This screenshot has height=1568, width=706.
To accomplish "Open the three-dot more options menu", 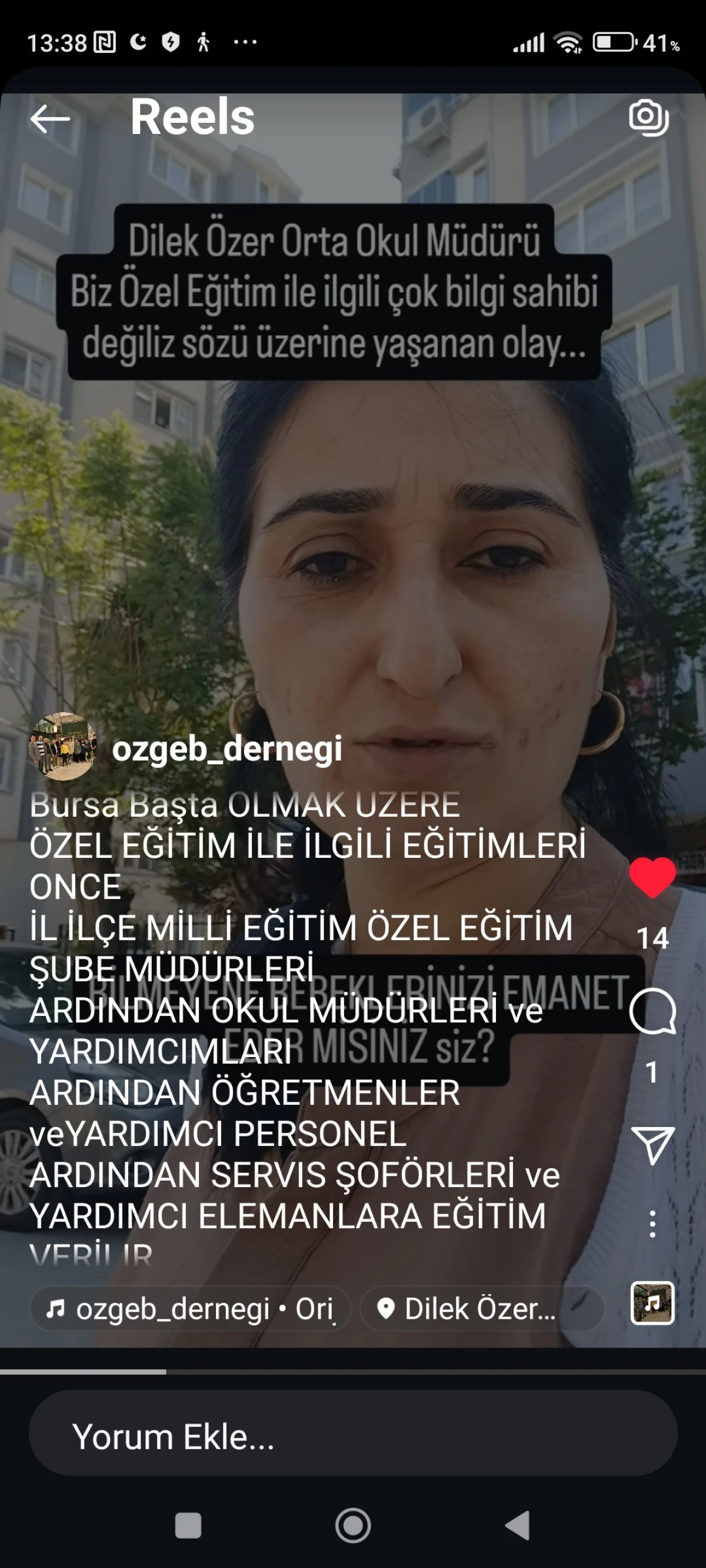I will (x=652, y=1224).
